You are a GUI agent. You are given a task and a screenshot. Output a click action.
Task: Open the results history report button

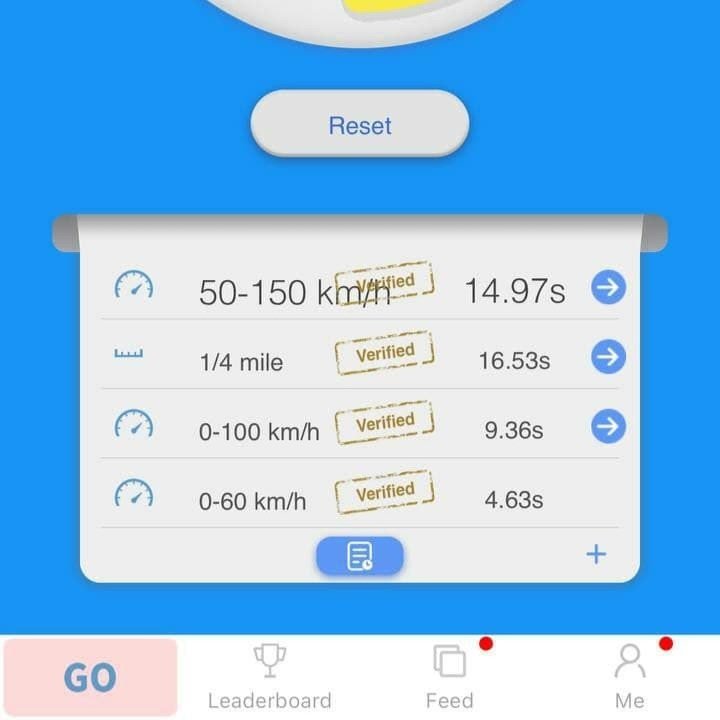click(x=360, y=556)
